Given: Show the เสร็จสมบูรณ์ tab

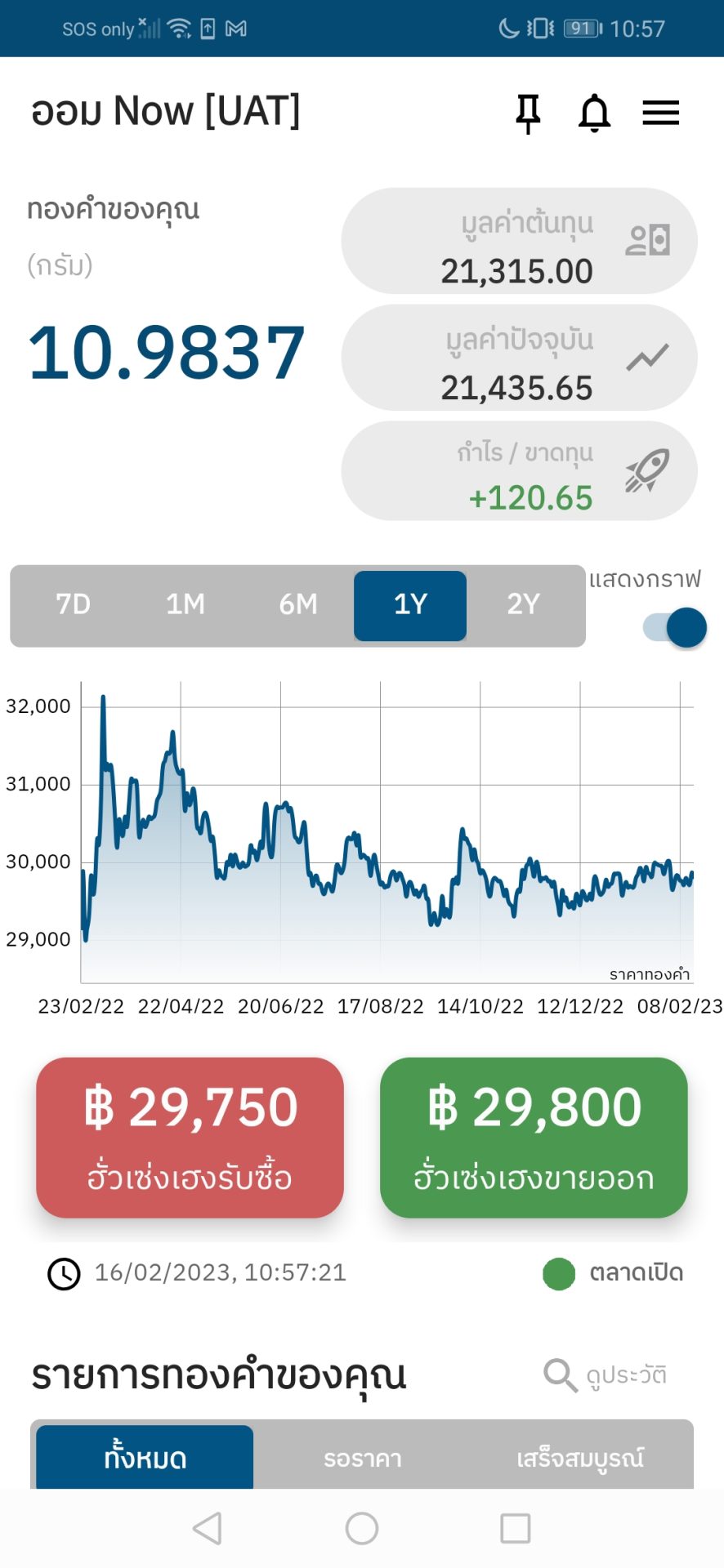Looking at the screenshot, I should pos(580,1458).
